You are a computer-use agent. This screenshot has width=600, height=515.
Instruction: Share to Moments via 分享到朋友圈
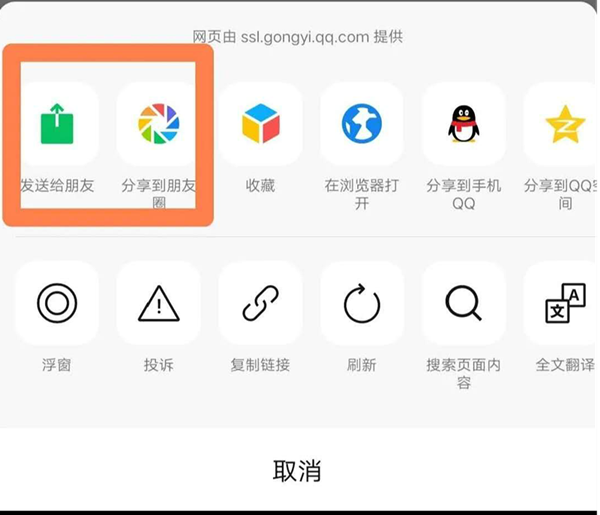point(158,124)
